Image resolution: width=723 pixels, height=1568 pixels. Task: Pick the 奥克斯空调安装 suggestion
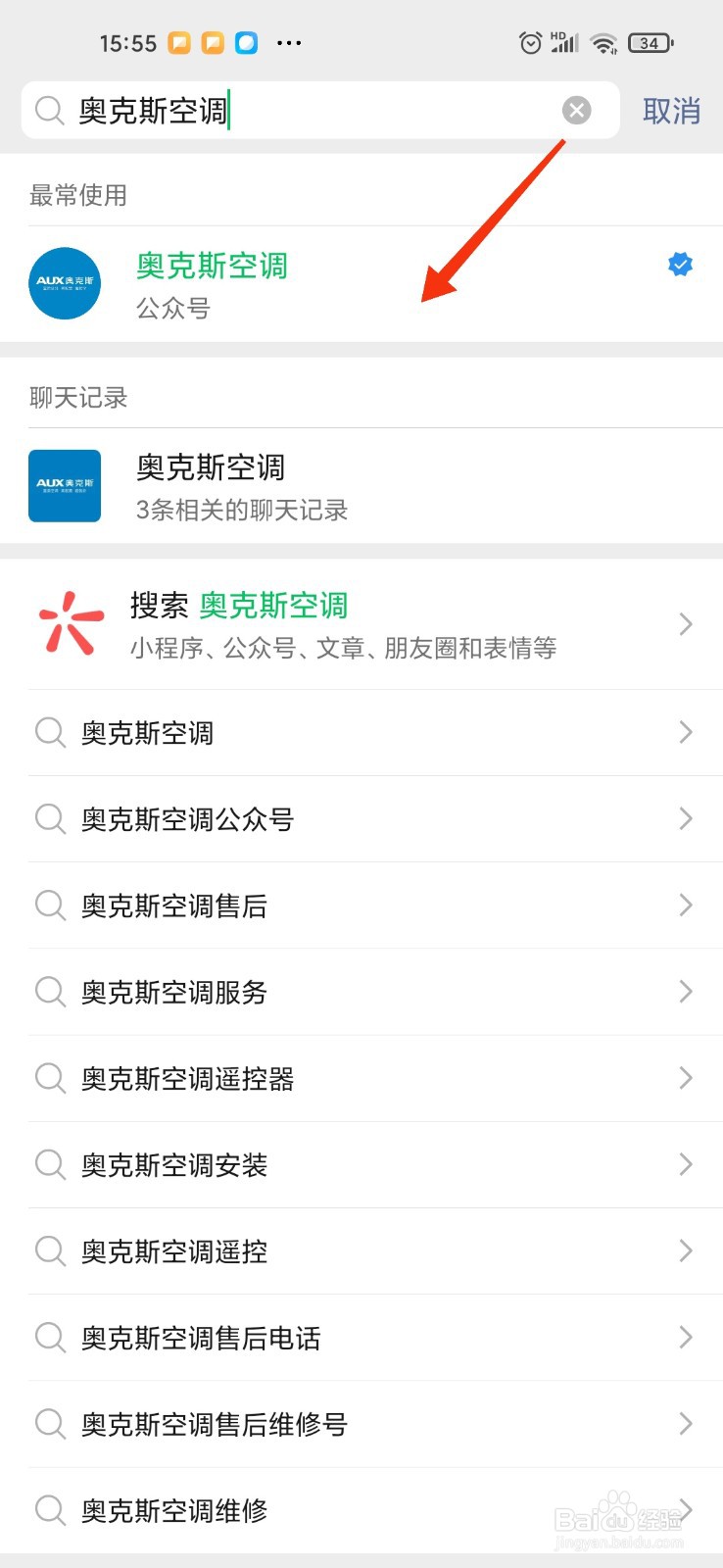[x=361, y=1164]
